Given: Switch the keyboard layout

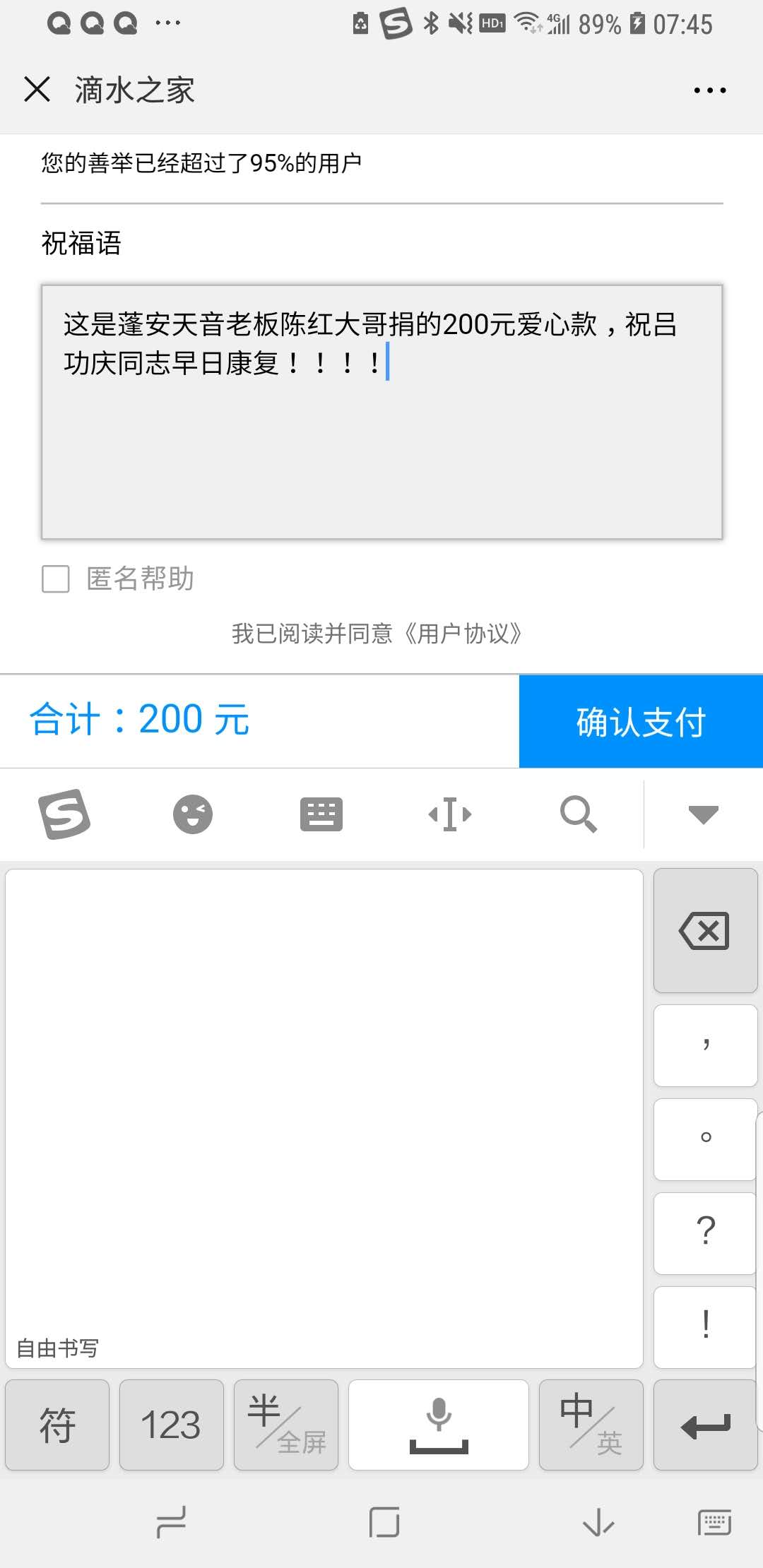Looking at the screenshot, I should pyautogui.click(x=321, y=814).
